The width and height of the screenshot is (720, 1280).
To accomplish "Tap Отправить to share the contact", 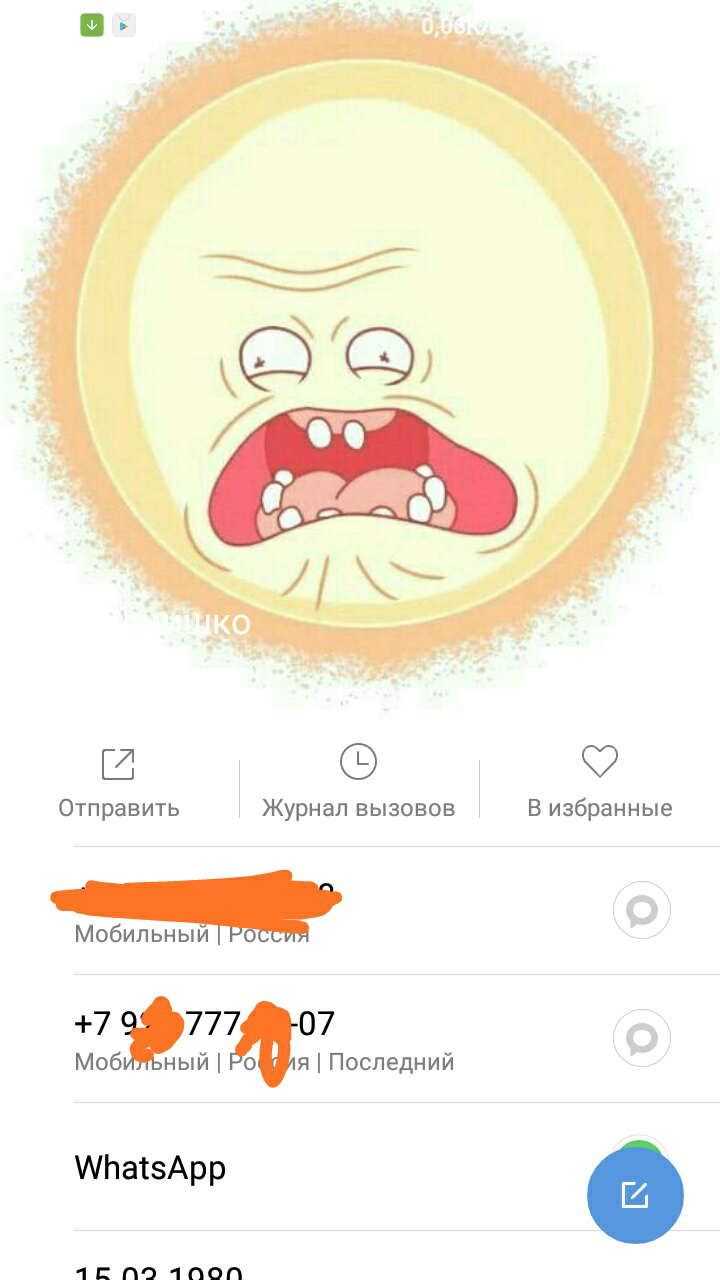I will click(118, 784).
